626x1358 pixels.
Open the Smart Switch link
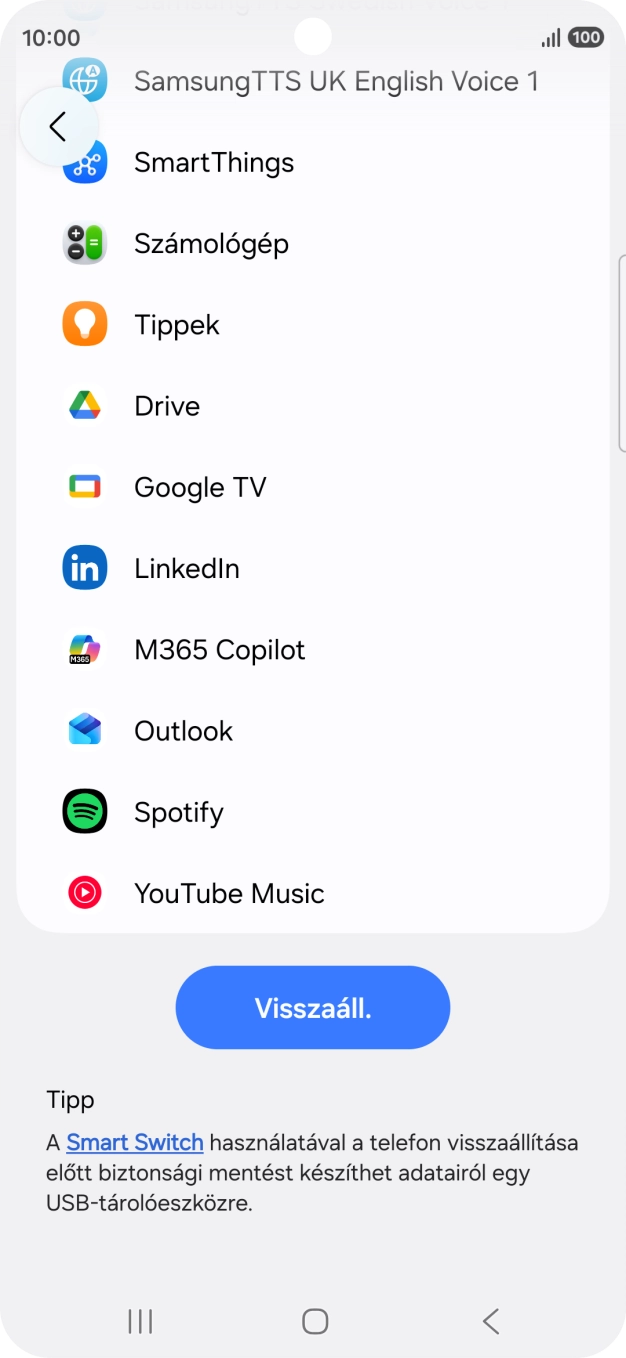point(135,1142)
